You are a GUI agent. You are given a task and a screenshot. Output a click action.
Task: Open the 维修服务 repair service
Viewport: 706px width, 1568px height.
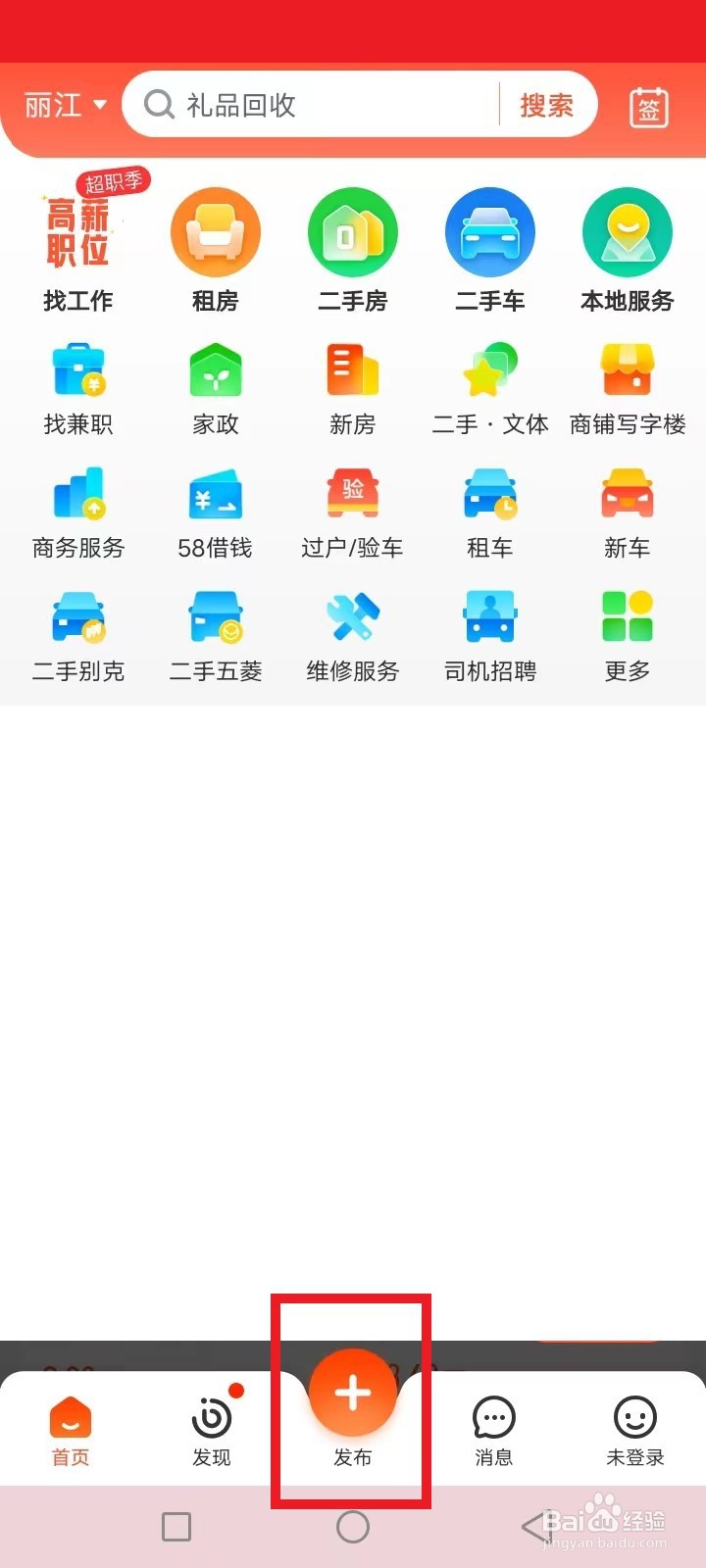pyautogui.click(x=352, y=631)
